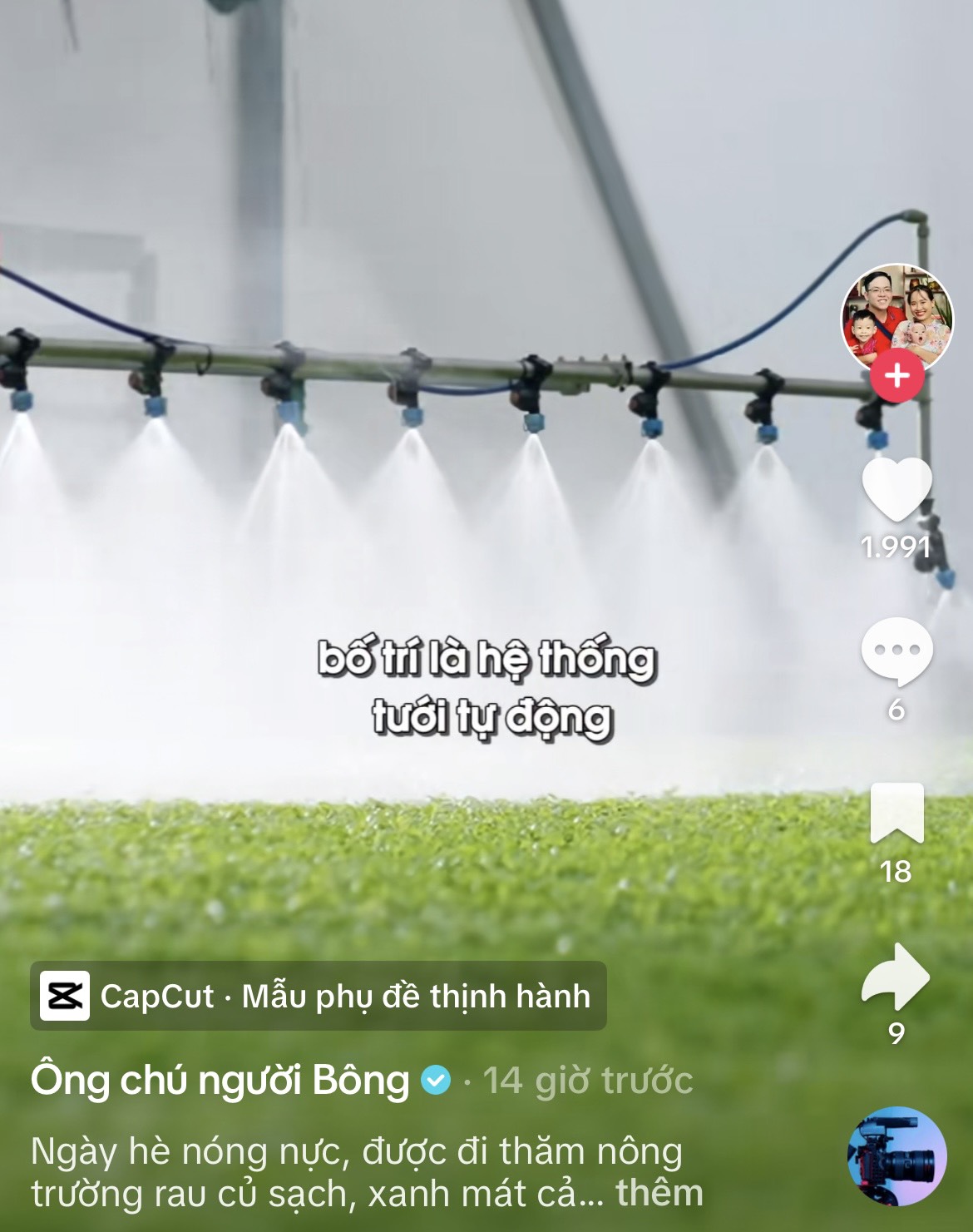Image resolution: width=973 pixels, height=1232 pixels.
Task: Share this video using the arrow icon
Action: pyautogui.click(x=896, y=977)
